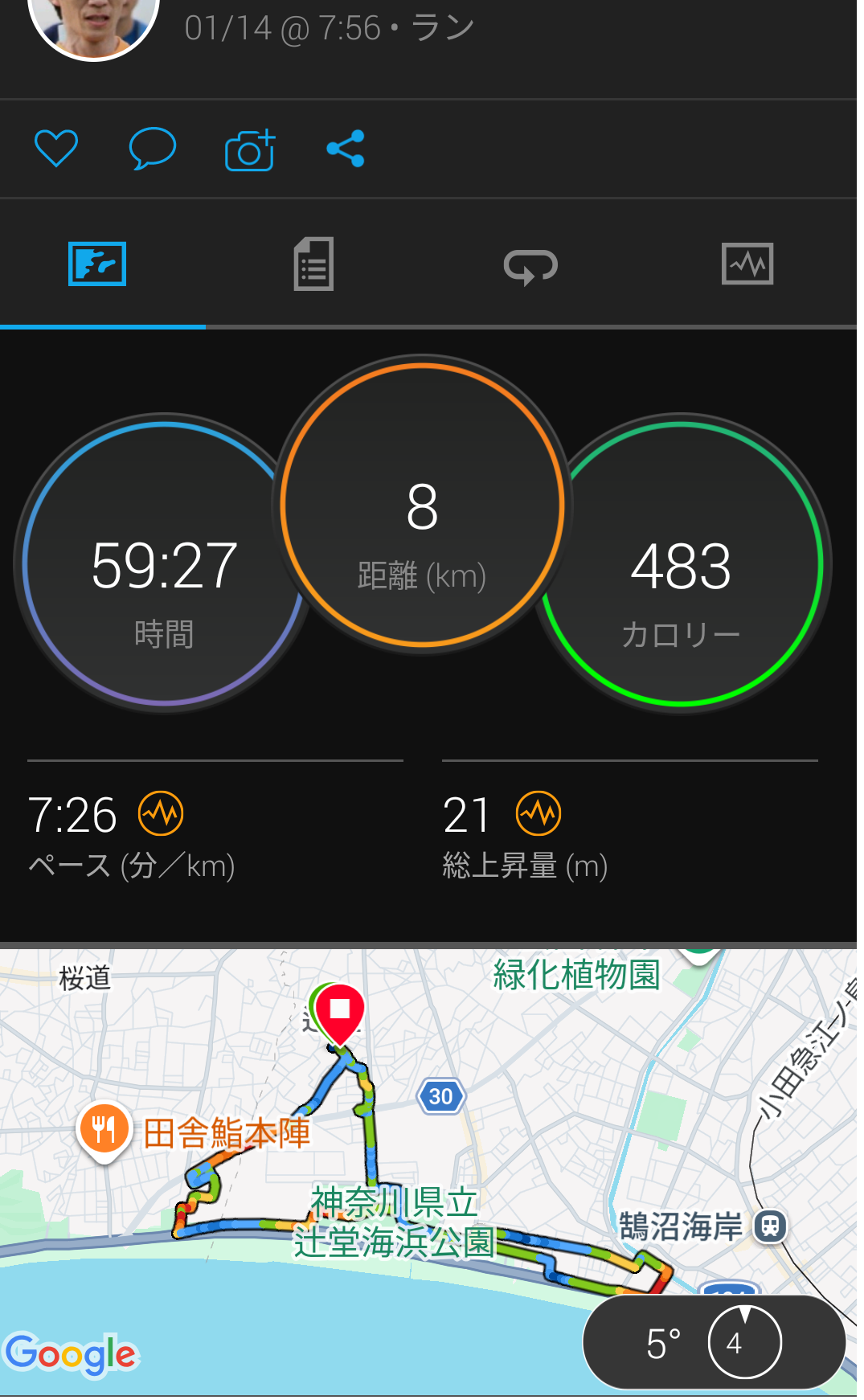Screen dimensions: 864x1400
Task: Open the elevation chart icon next to 21
Action: pos(538,814)
